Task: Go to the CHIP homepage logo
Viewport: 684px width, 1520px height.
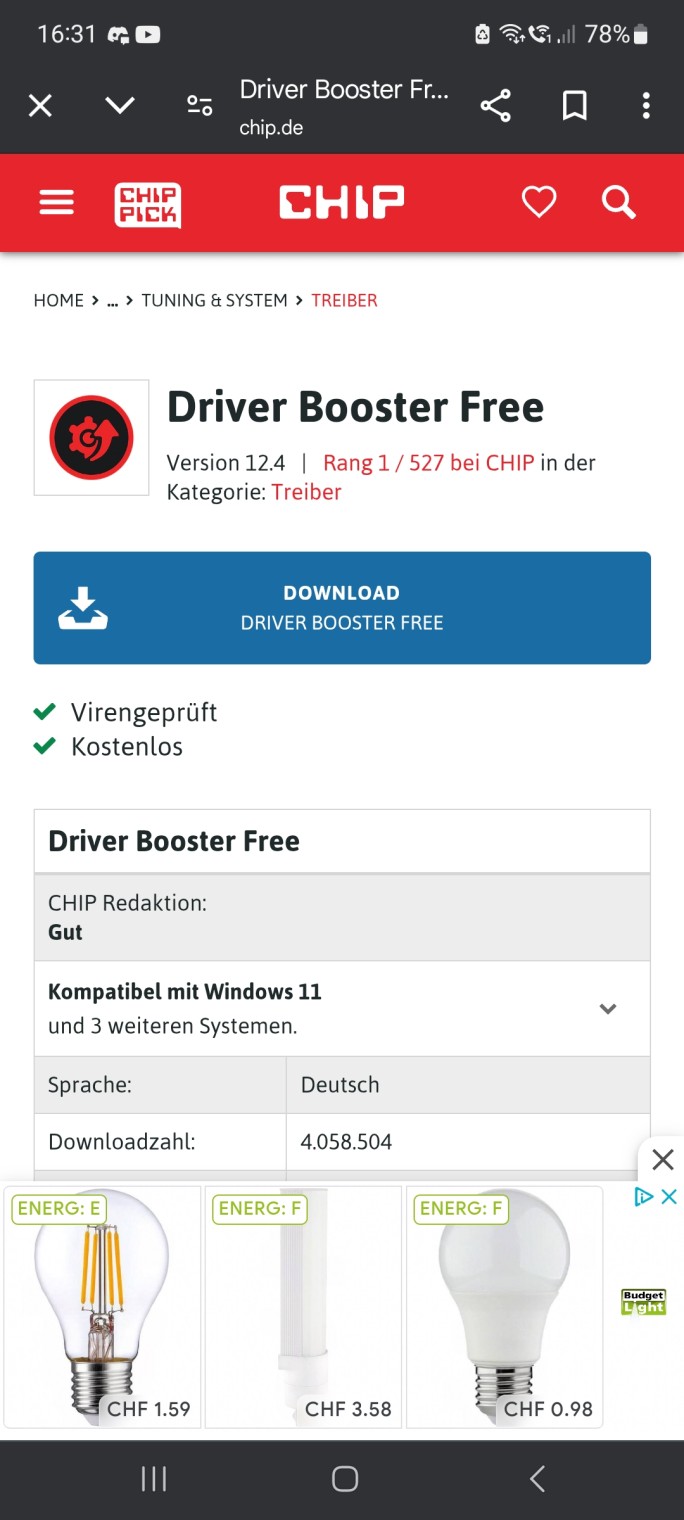Action: tap(341, 202)
